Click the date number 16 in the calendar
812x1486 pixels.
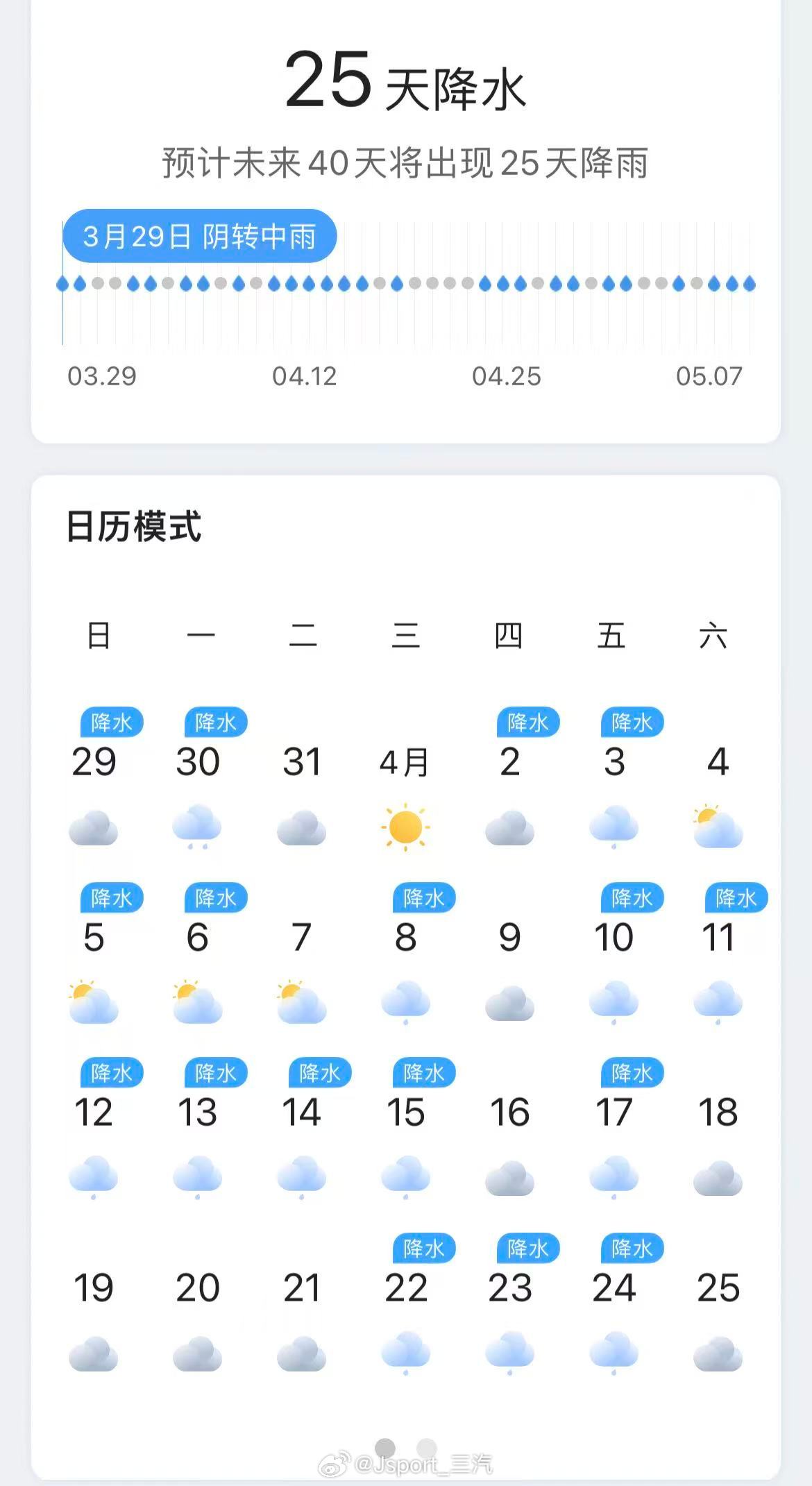tap(511, 1112)
